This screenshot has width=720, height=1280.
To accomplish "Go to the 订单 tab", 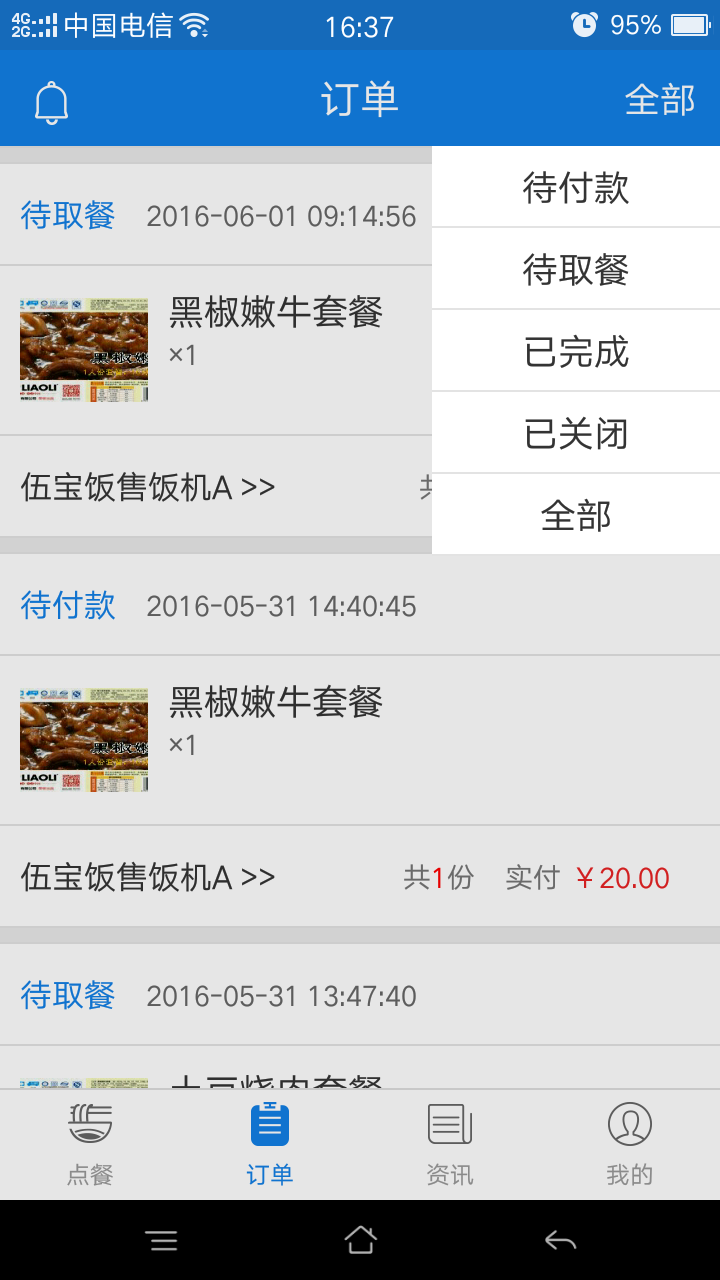I will [x=270, y=1144].
